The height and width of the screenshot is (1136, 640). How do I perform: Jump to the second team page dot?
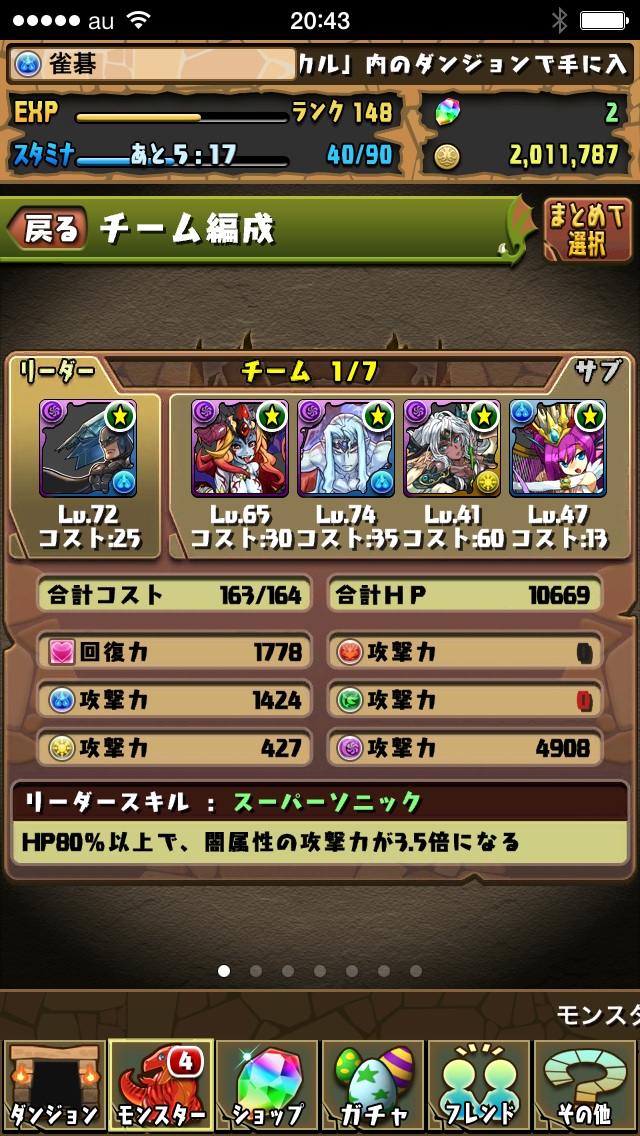256,970
